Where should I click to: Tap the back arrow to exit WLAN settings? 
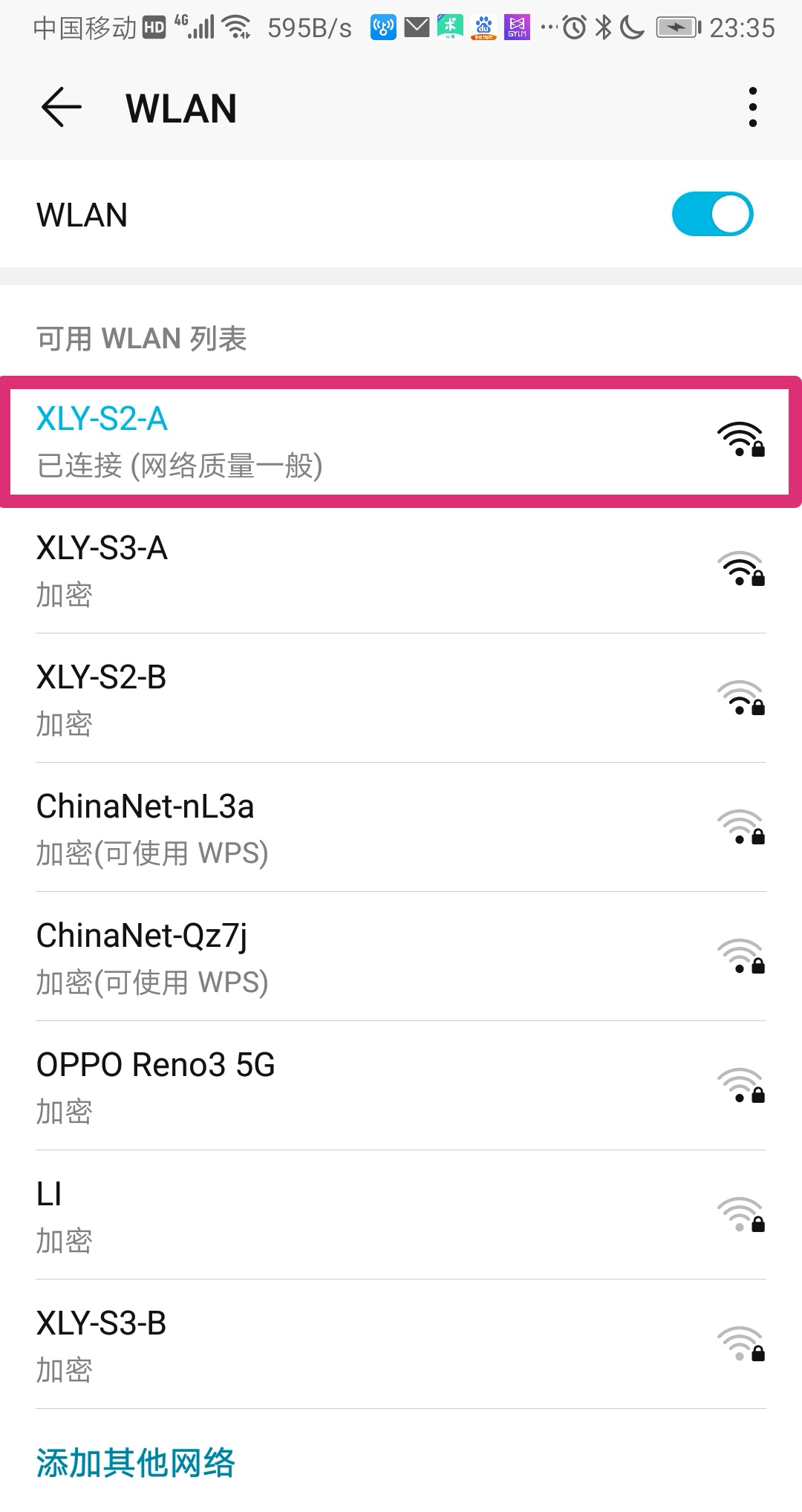click(x=62, y=106)
